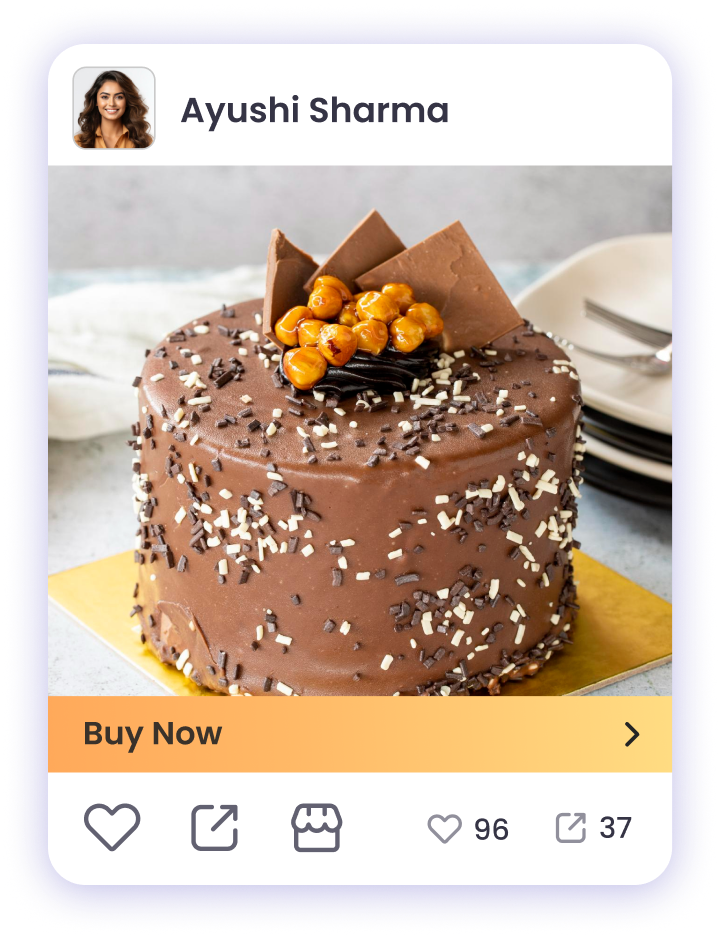Open Ayushi Sharma's profile picture
This screenshot has height=935, width=718.
tap(114, 108)
